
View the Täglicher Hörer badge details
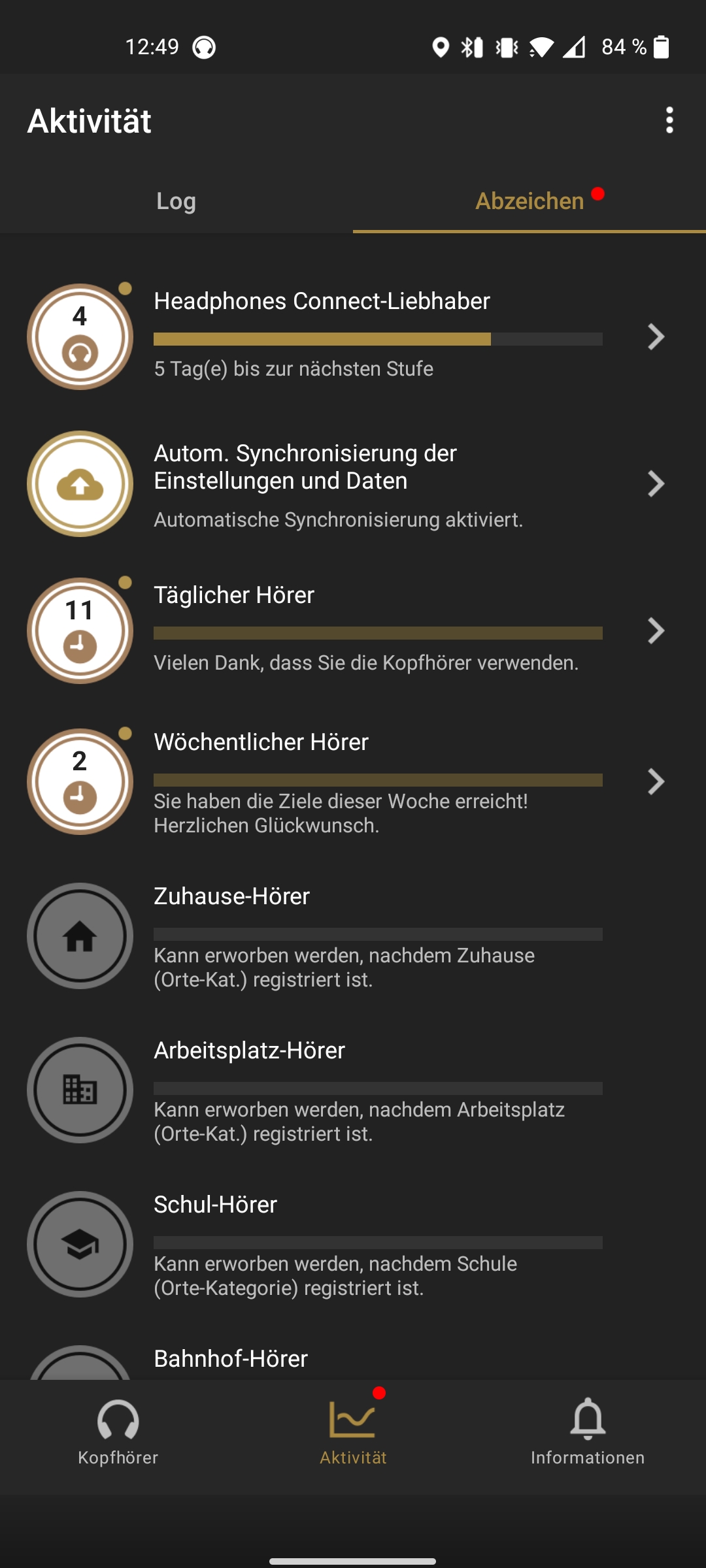click(353, 630)
